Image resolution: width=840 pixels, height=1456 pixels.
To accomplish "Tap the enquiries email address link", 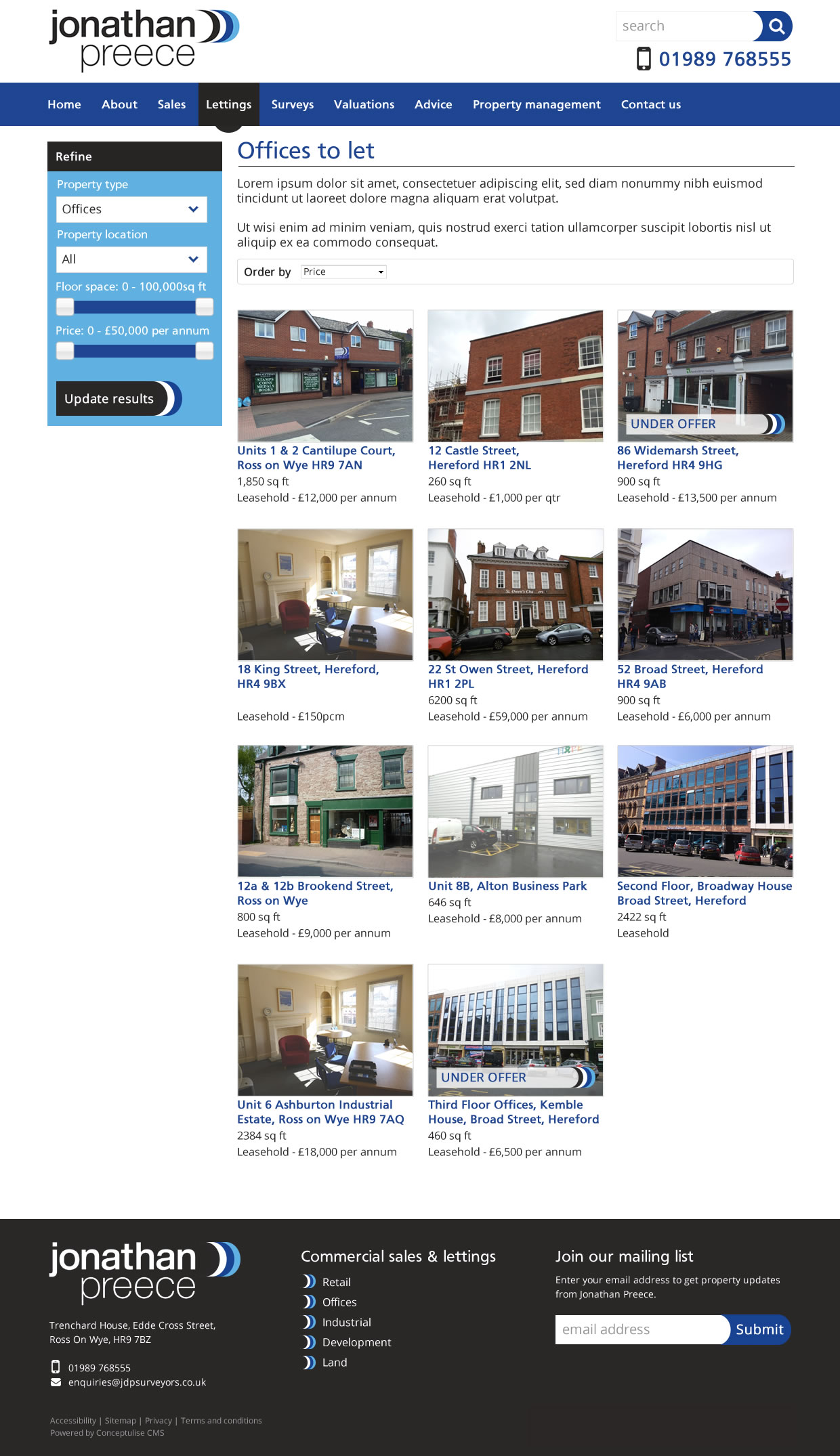I will pos(137,1382).
